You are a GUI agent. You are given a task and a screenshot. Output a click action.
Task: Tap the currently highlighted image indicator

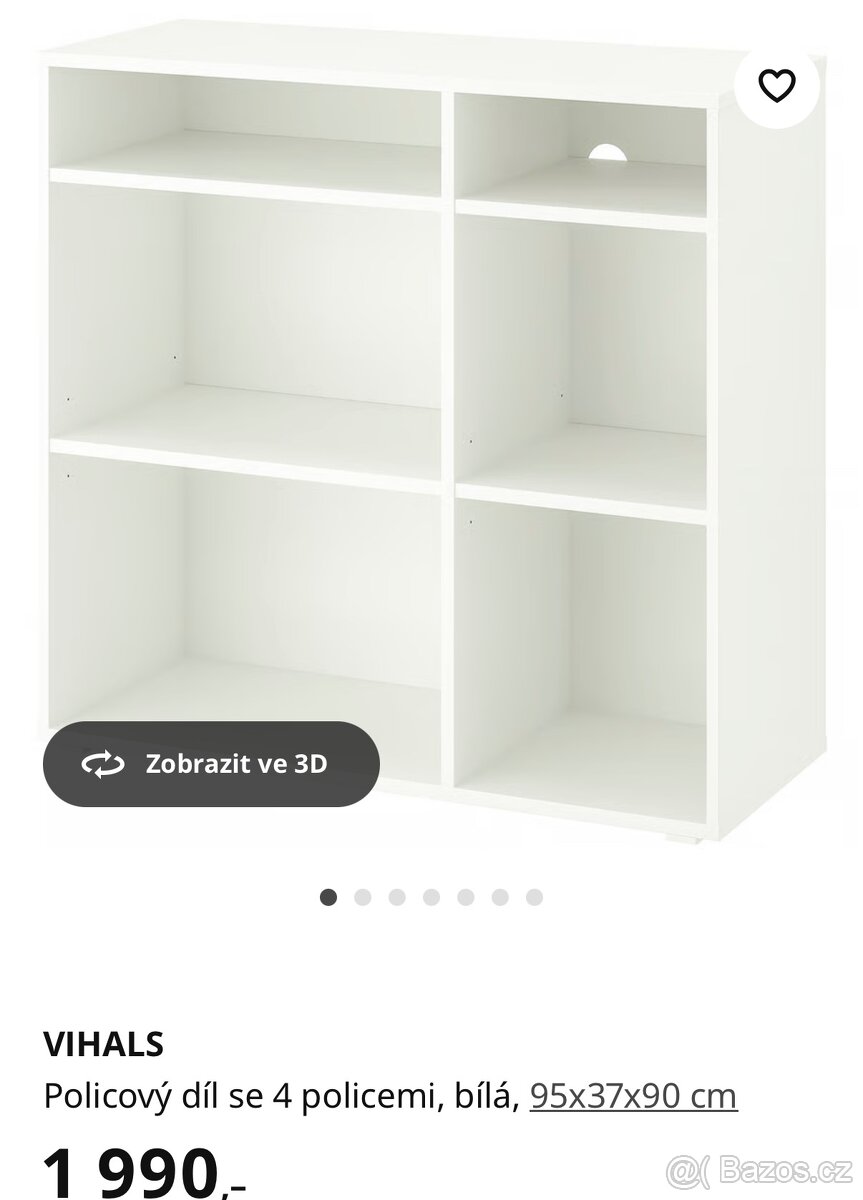pyautogui.click(x=325, y=897)
